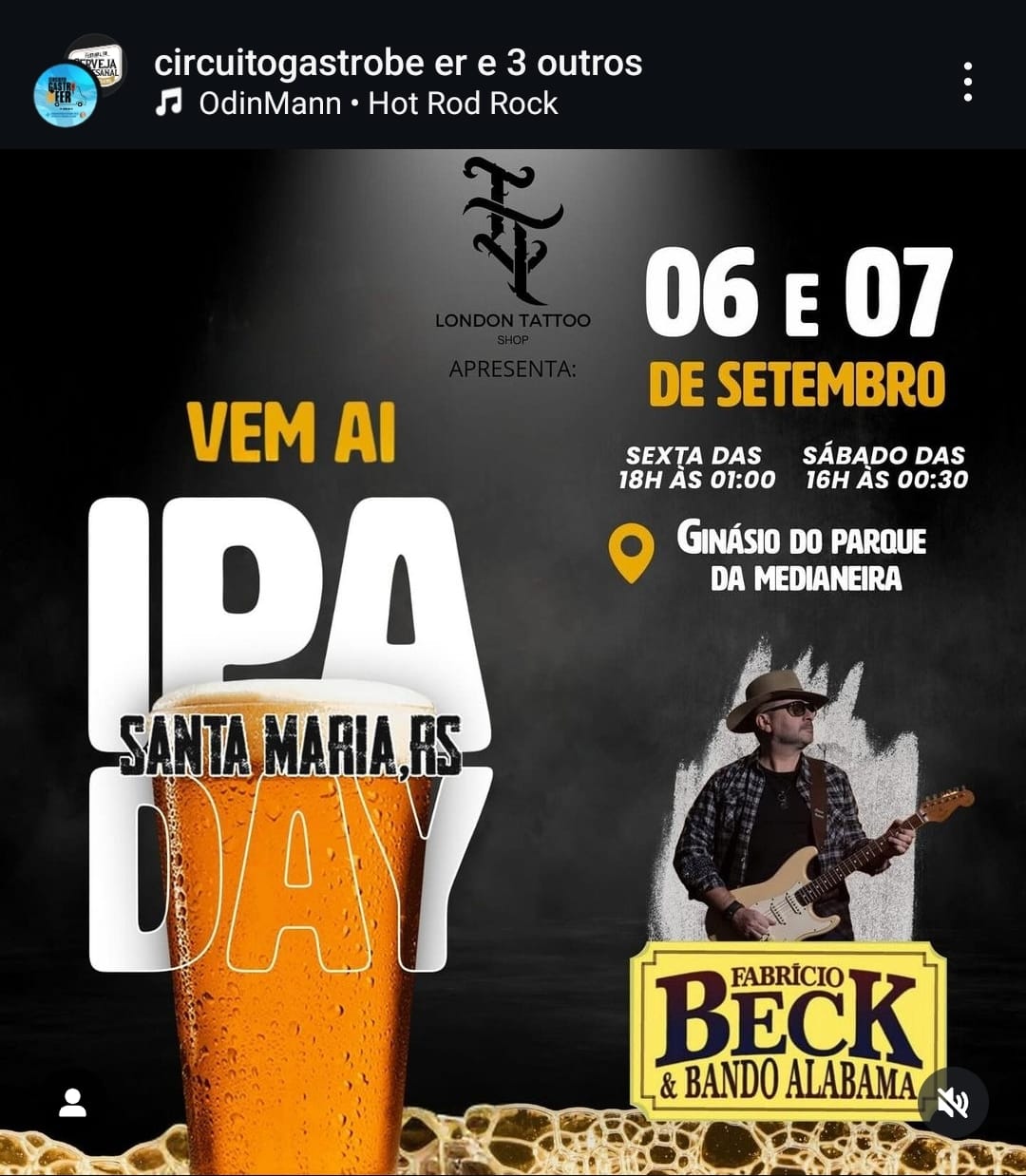Open the overlapping collaborator profile pictures
Viewport: 1026px width, 1176px height.
(x=79, y=81)
